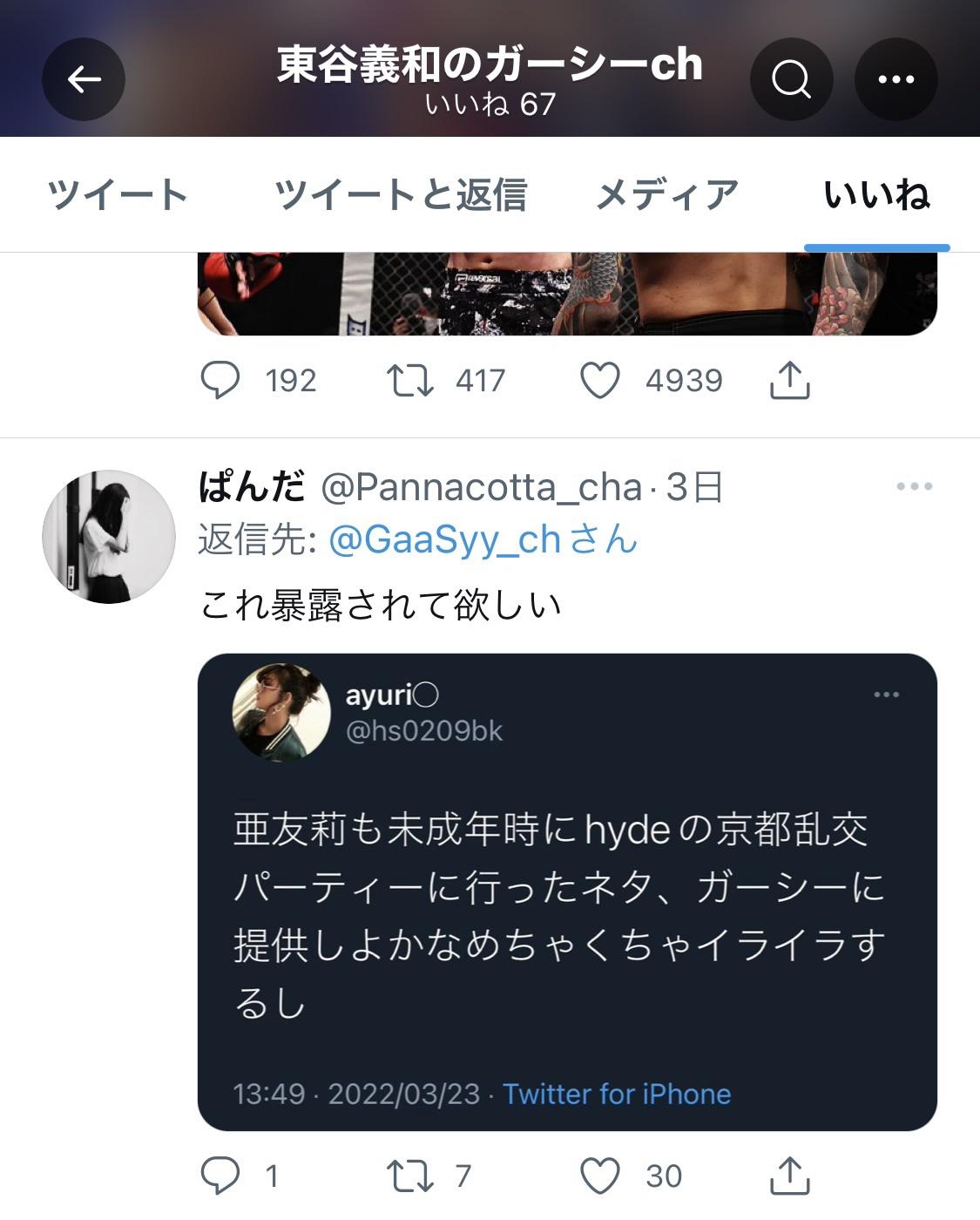Open the @GaaSyy_ch mention link
Viewport: 980px width, 1220px height.
click(x=444, y=540)
